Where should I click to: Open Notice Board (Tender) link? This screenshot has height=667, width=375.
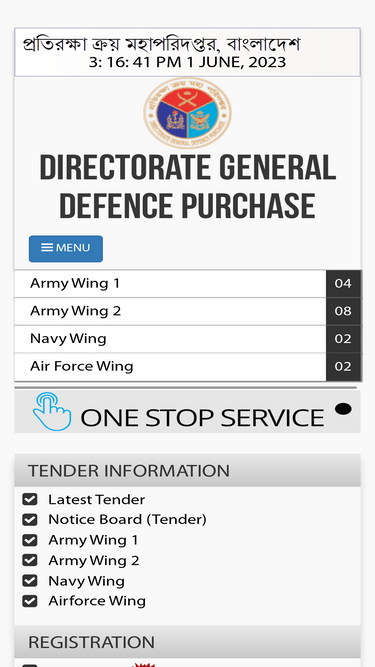tap(127, 519)
